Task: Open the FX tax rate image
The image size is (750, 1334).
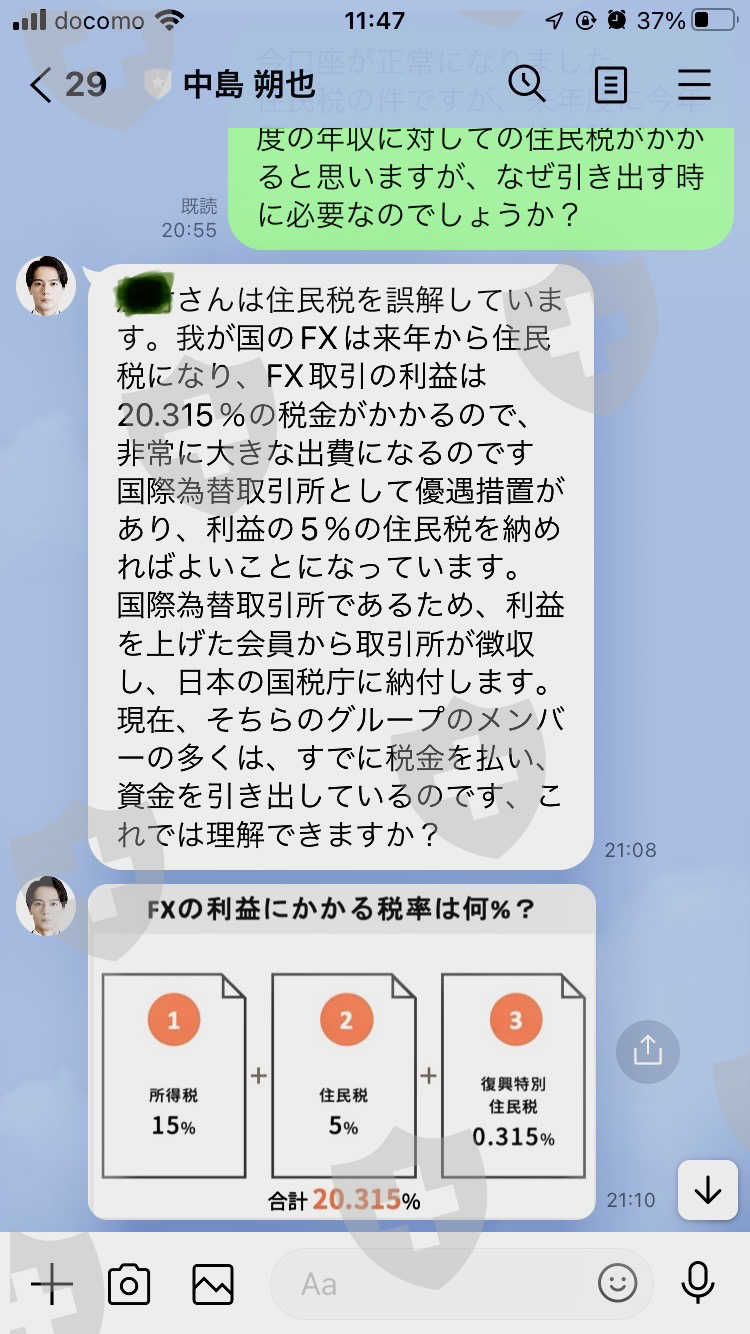Action: coord(342,1052)
